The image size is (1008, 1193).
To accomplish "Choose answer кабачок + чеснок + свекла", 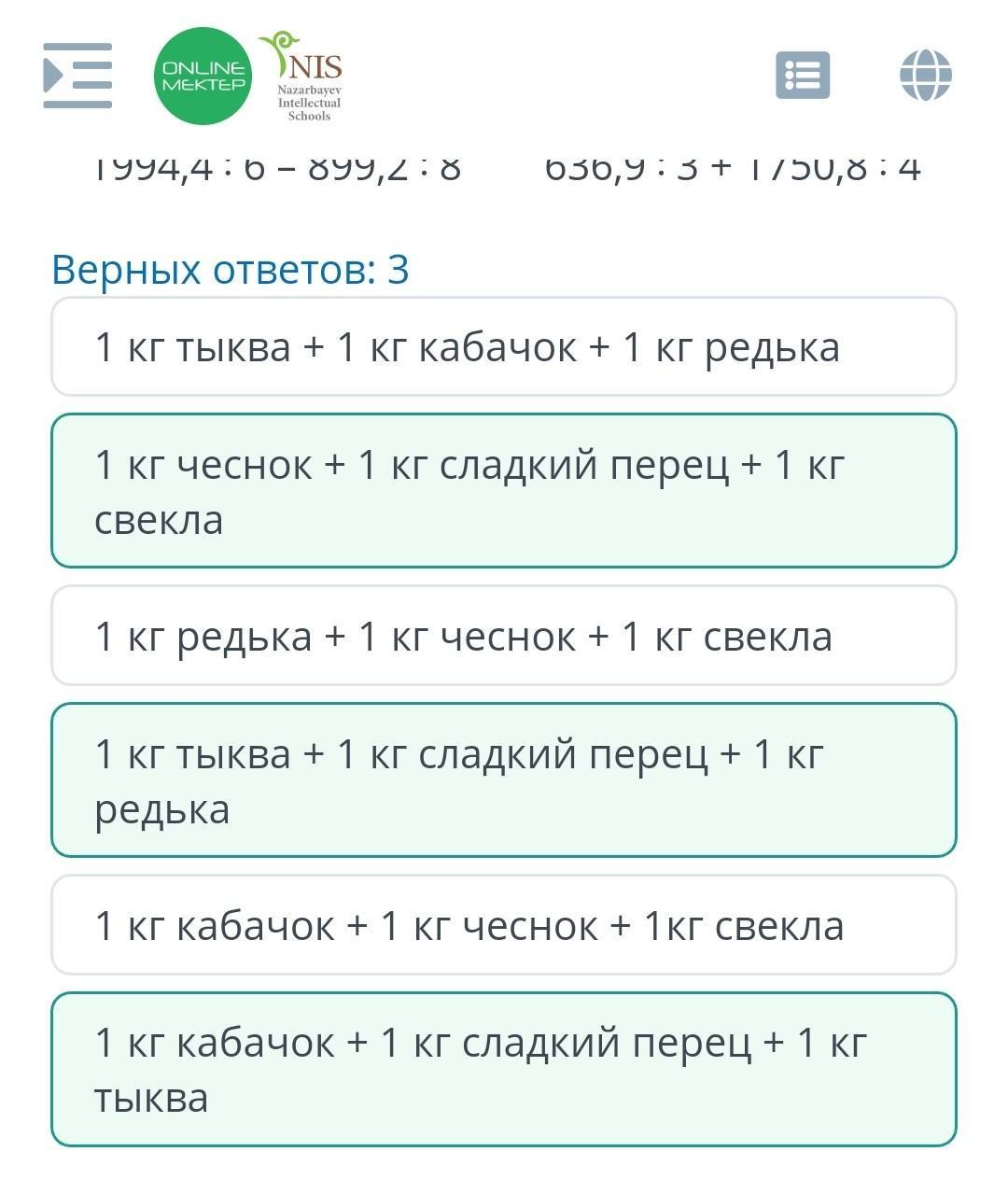I will pyautogui.click(x=504, y=926).
